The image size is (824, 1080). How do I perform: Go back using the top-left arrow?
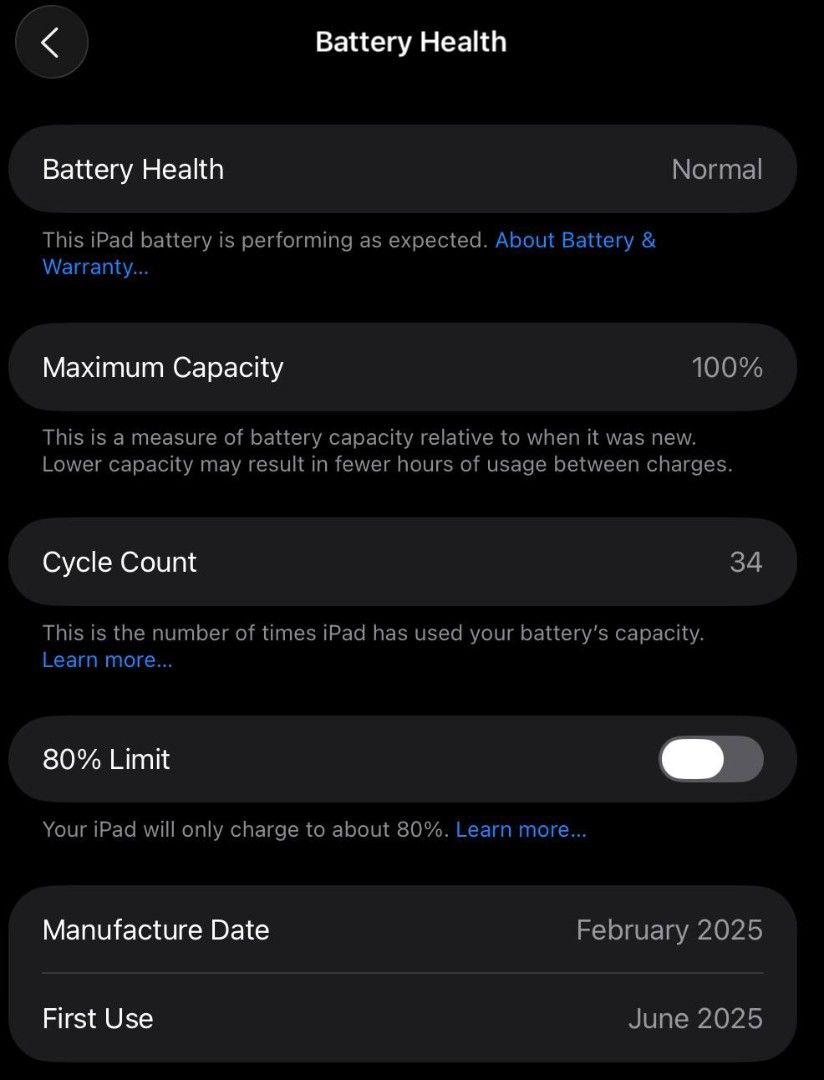(51, 43)
